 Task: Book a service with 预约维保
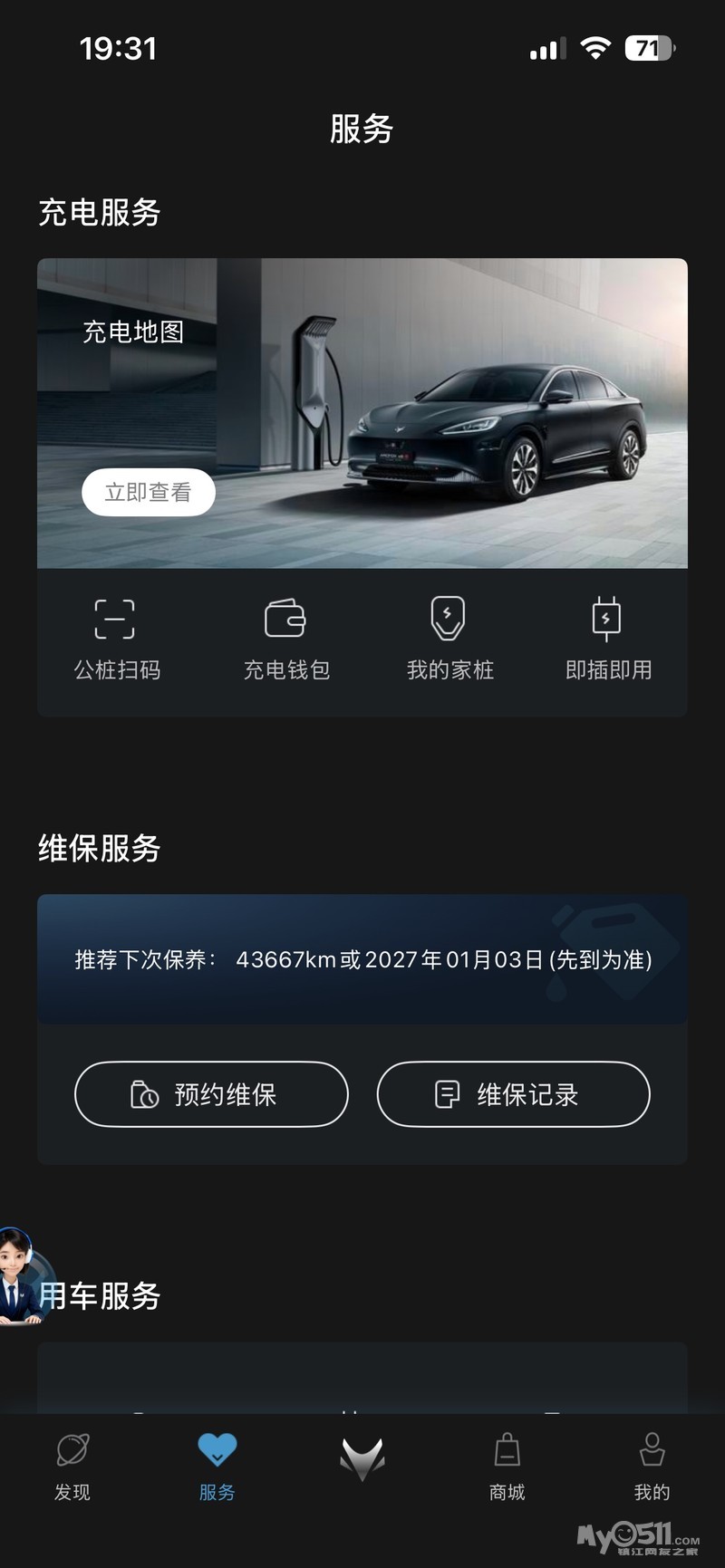click(x=211, y=1094)
